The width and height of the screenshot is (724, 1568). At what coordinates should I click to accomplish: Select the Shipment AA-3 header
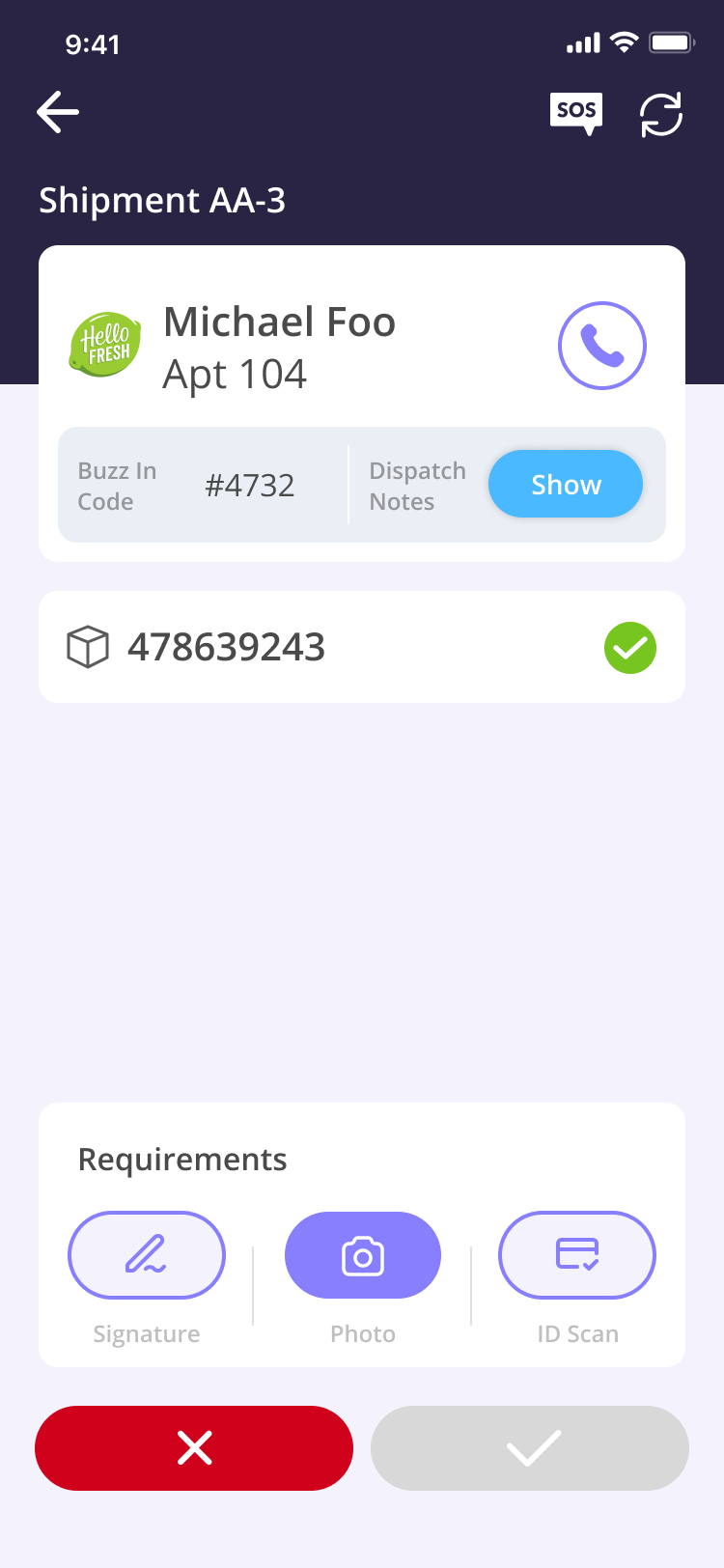[x=162, y=201]
